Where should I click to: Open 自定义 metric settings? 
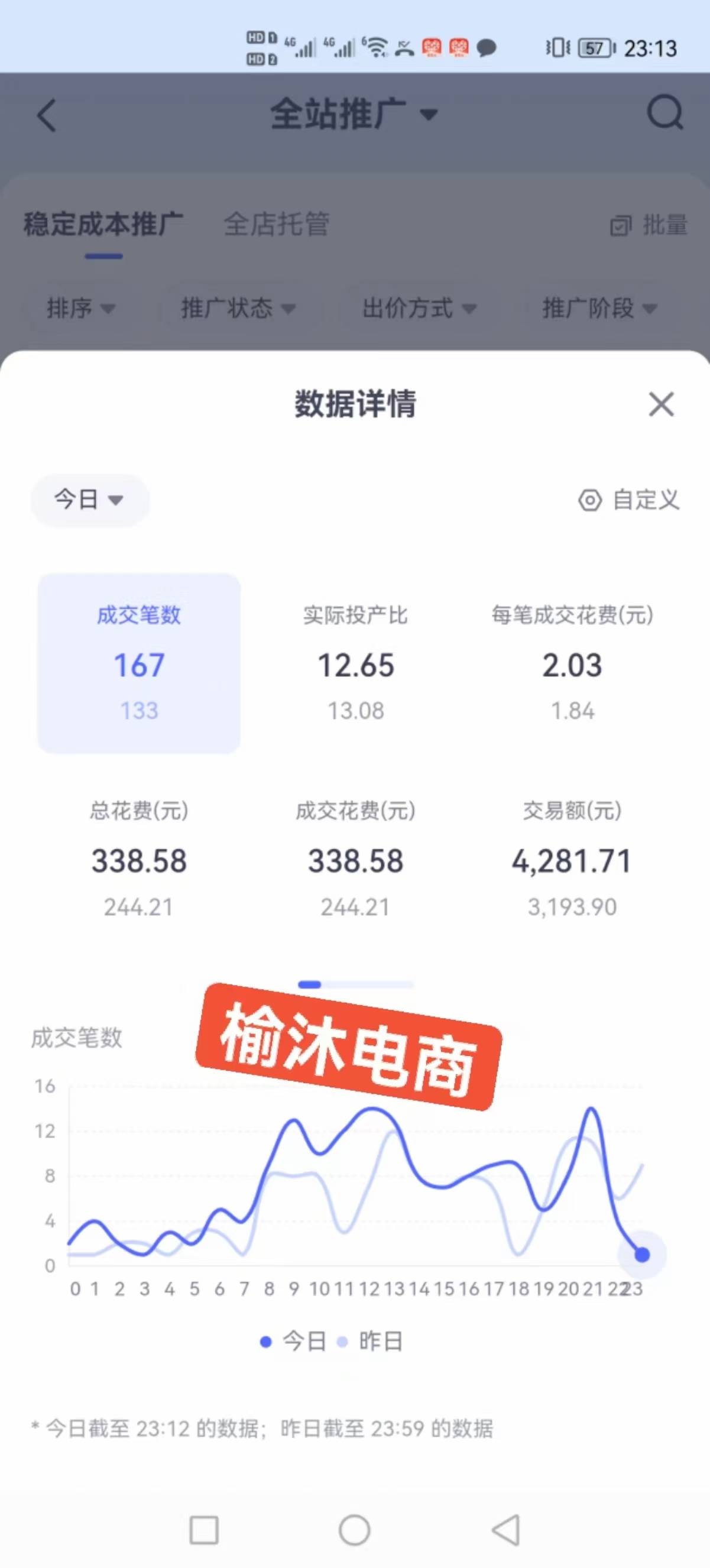pos(628,500)
